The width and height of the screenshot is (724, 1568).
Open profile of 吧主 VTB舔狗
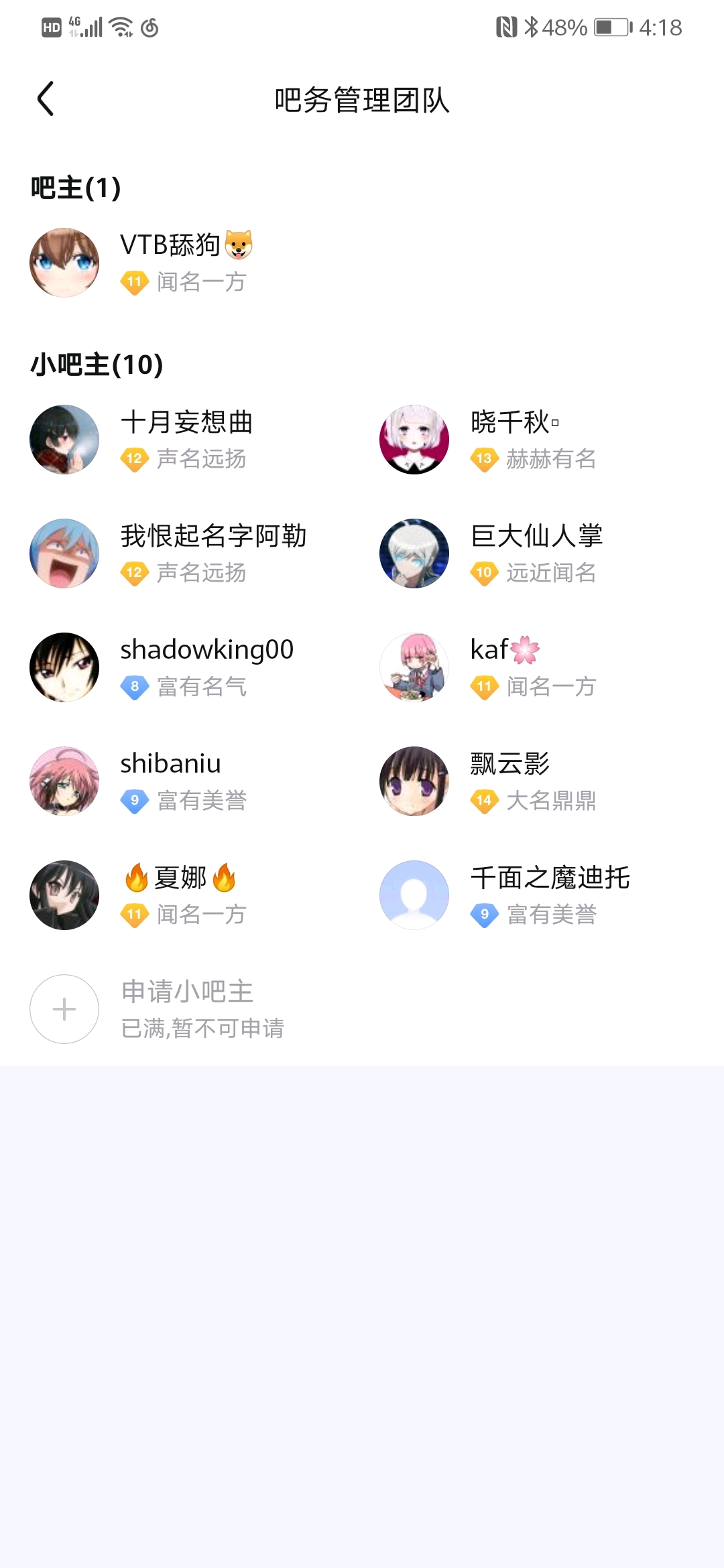[64, 263]
